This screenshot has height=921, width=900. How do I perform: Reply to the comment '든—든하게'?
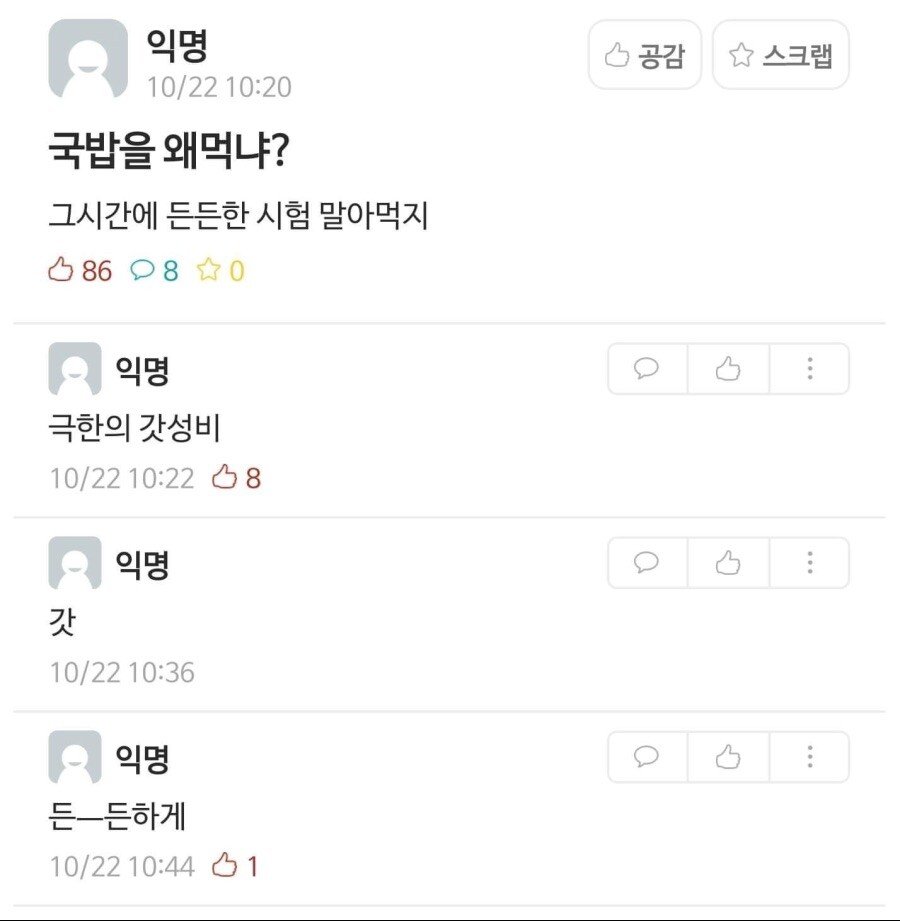pos(647,757)
